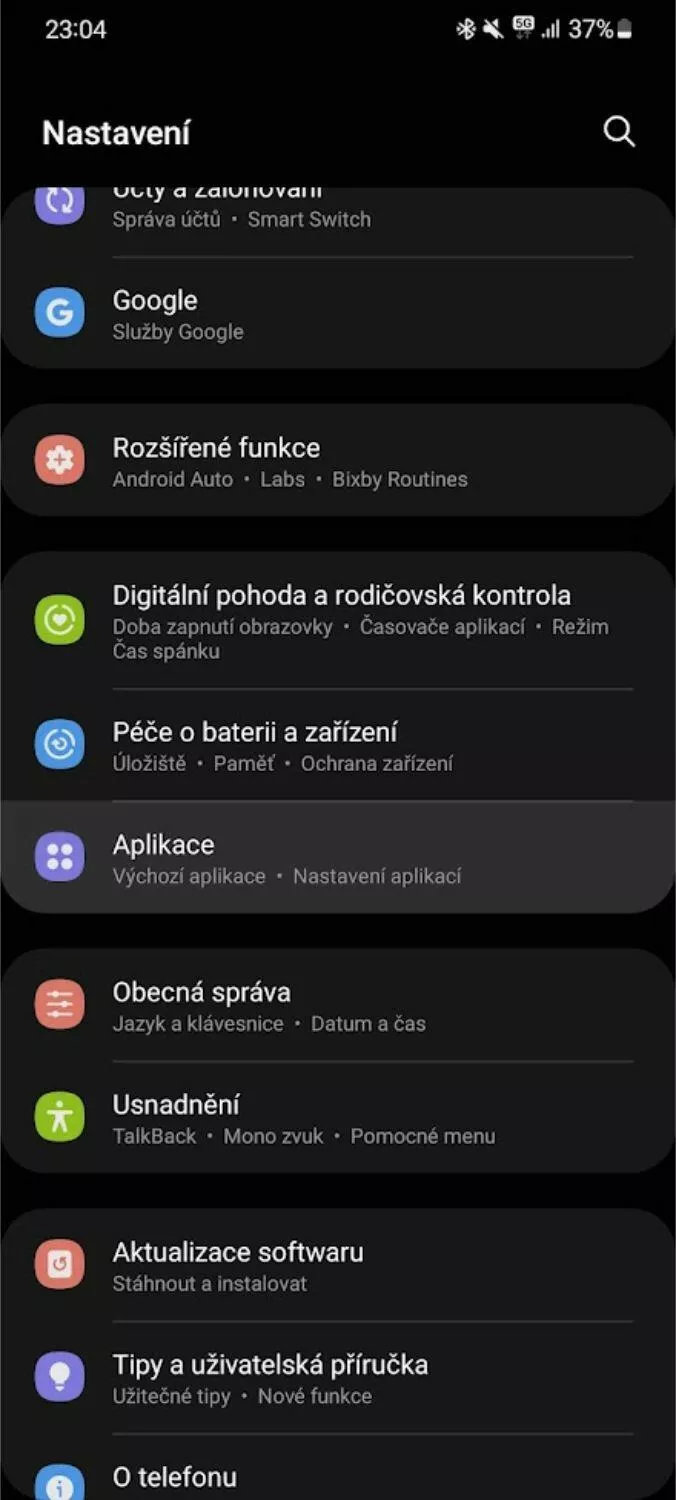Open Tipy a uživatelská příručka
This screenshot has width=676, height=1500.
(338, 1377)
